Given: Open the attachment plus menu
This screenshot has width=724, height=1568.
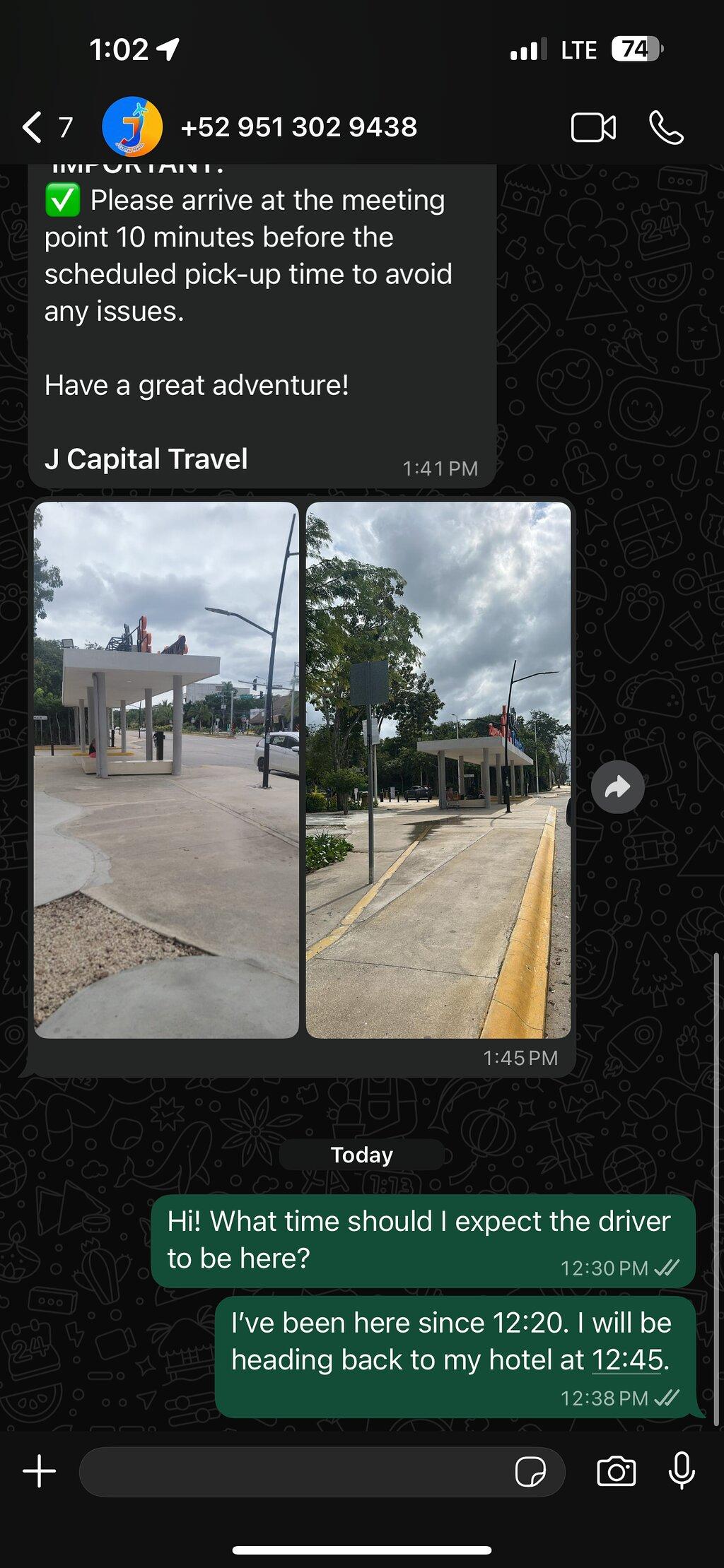Looking at the screenshot, I should click(x=40, y=1471).
